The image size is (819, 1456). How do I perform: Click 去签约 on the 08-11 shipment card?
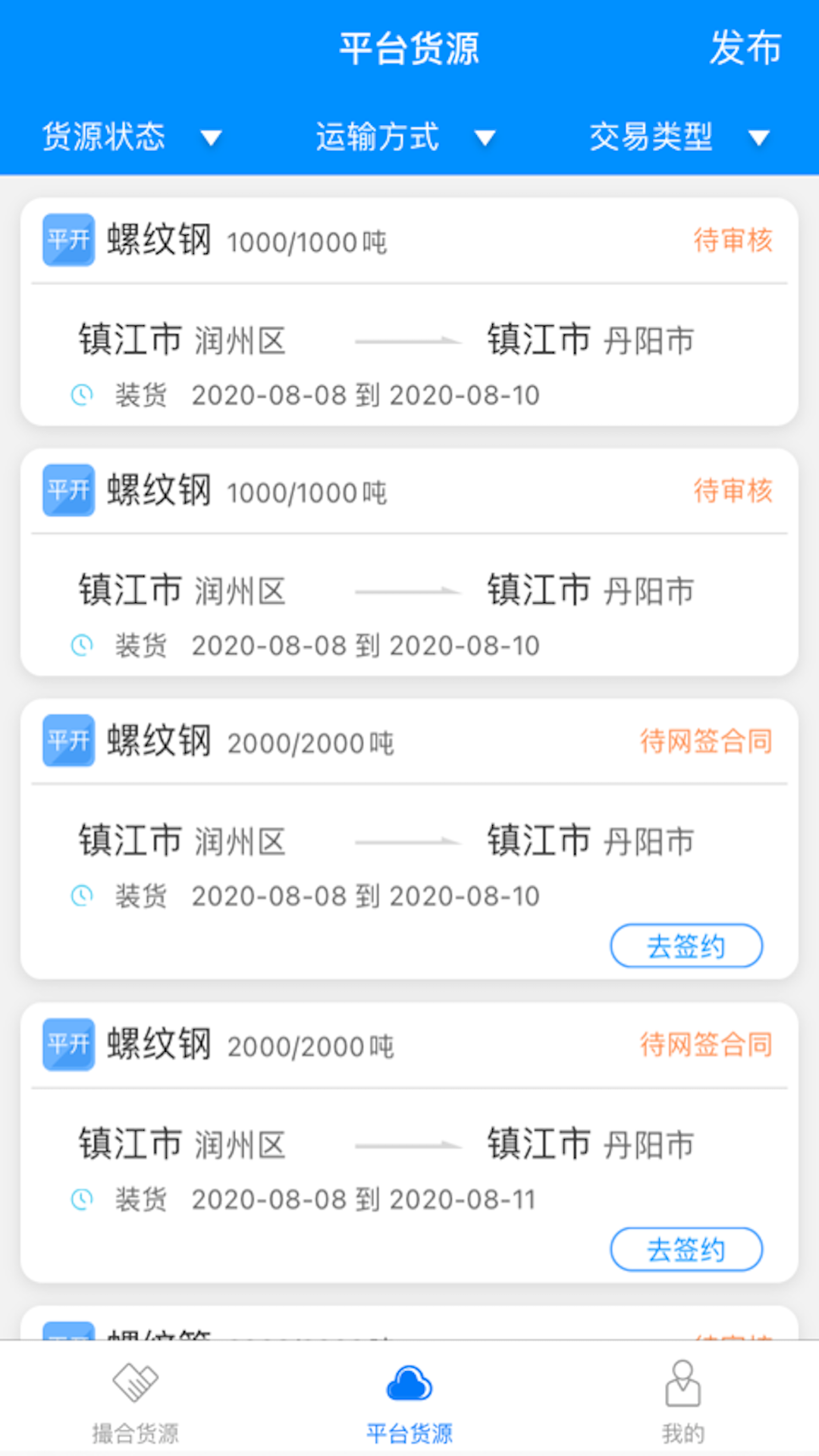[686, 1248]
